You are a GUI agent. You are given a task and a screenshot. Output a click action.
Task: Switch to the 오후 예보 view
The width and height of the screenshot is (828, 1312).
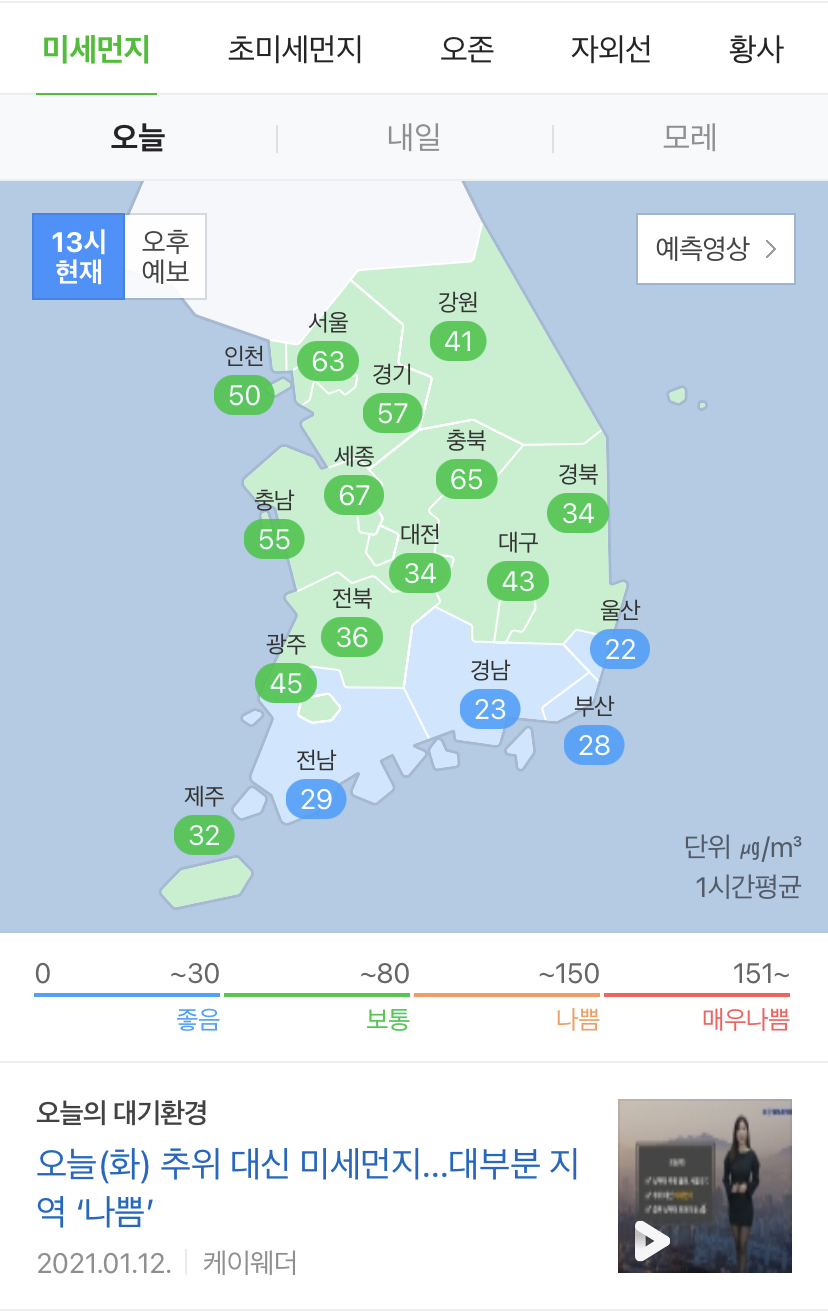pyautogui.click(x=166, y=256)
